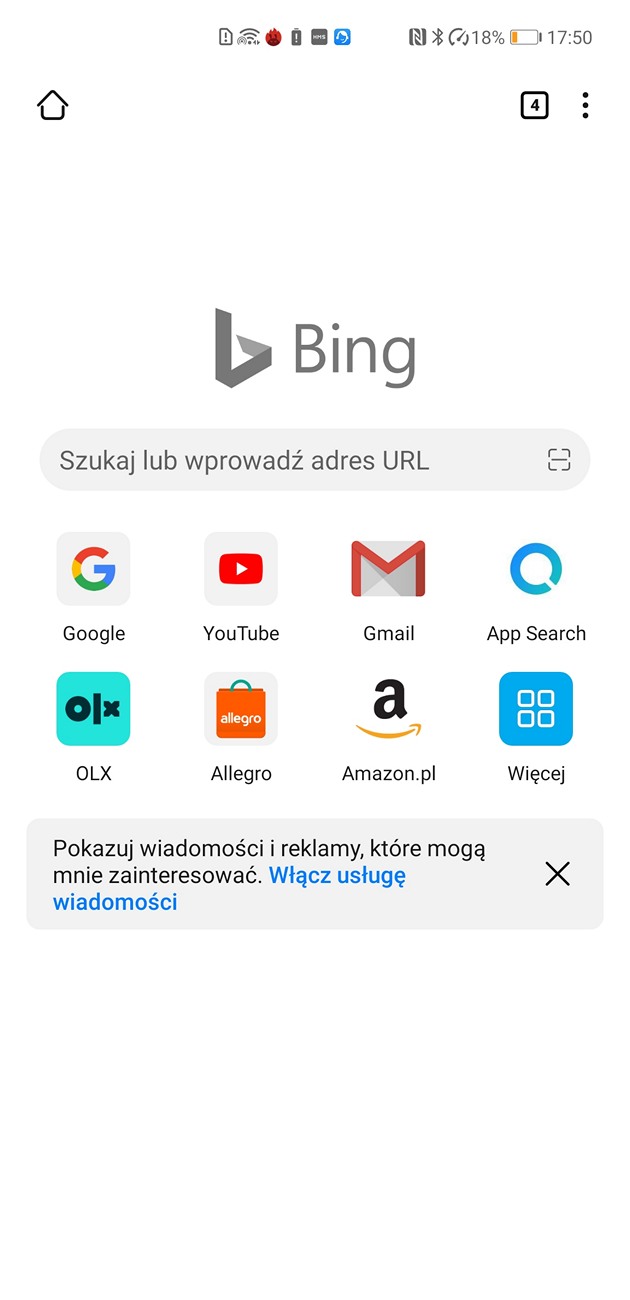The image size is (630, 1300).
Task: Go to the browser home page
Action: click(x=52, y=105)
